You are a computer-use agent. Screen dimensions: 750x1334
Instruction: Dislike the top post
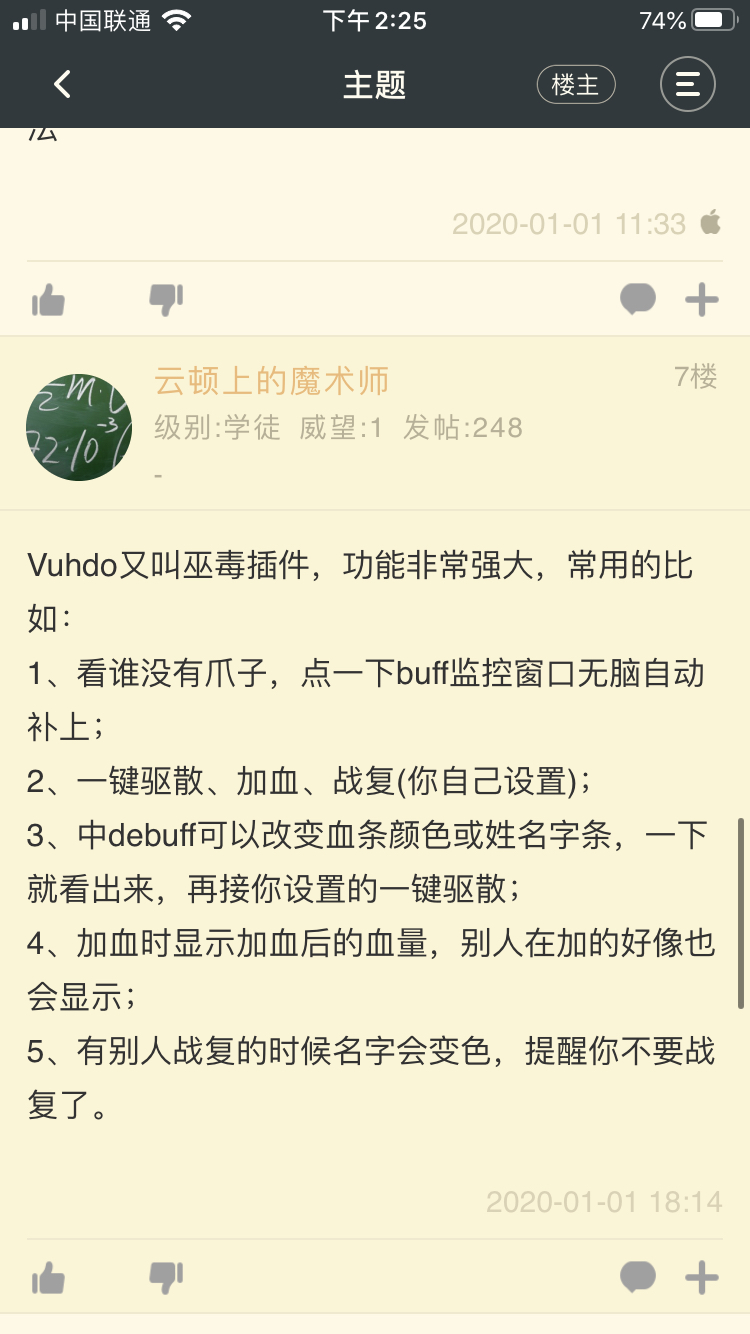[166, 299]
